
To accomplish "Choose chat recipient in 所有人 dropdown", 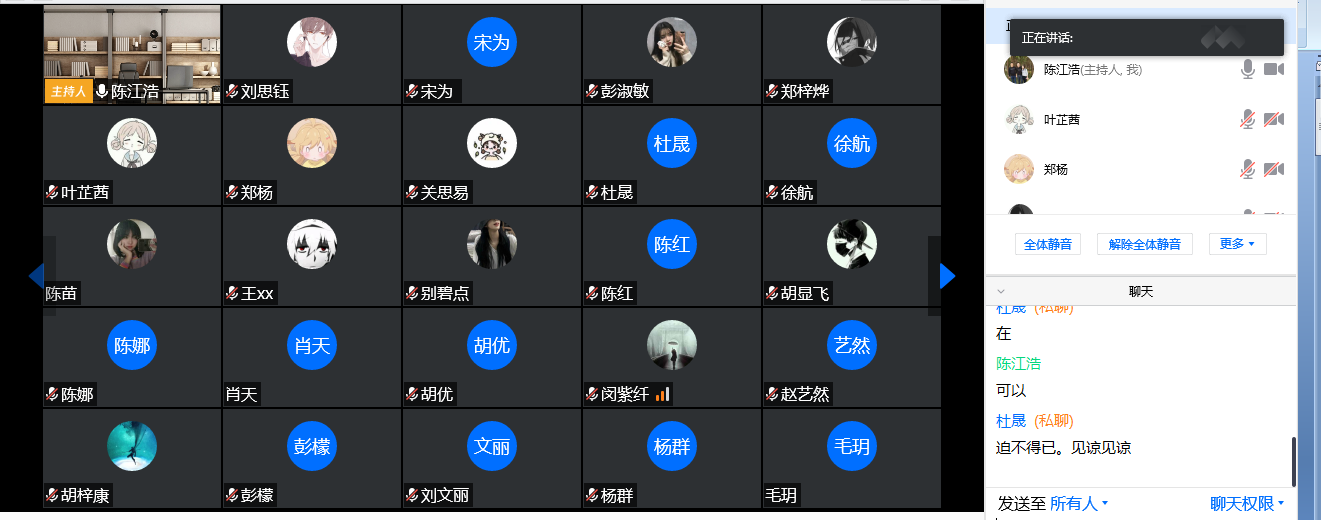I will pyautogui.click(x=1078, y=503).
